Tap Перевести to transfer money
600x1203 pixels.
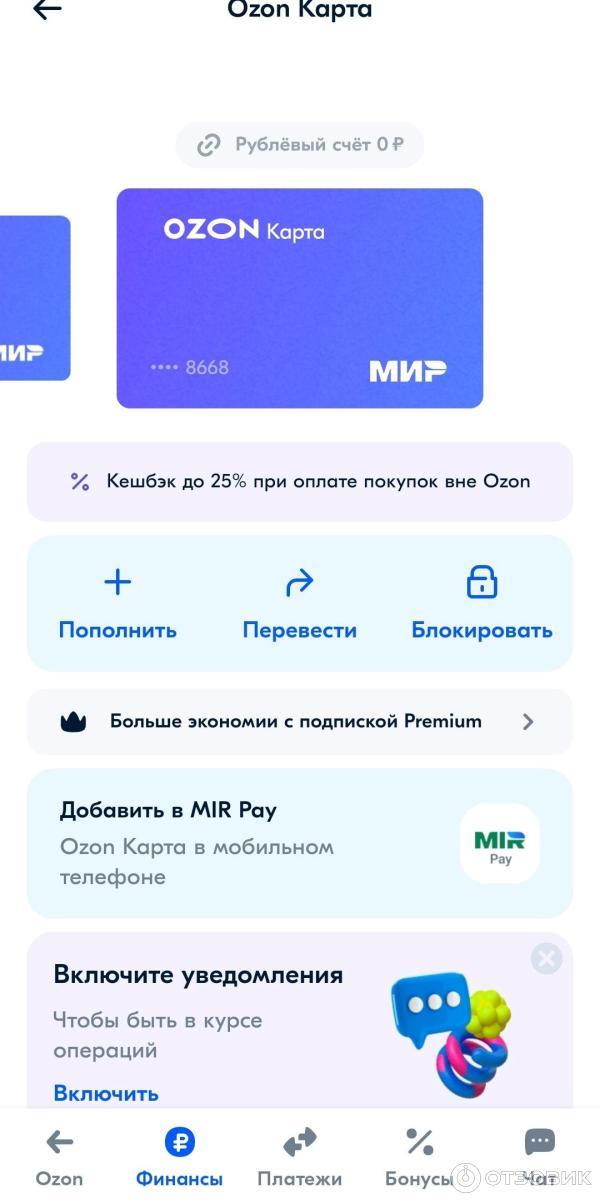click(299, 603)
